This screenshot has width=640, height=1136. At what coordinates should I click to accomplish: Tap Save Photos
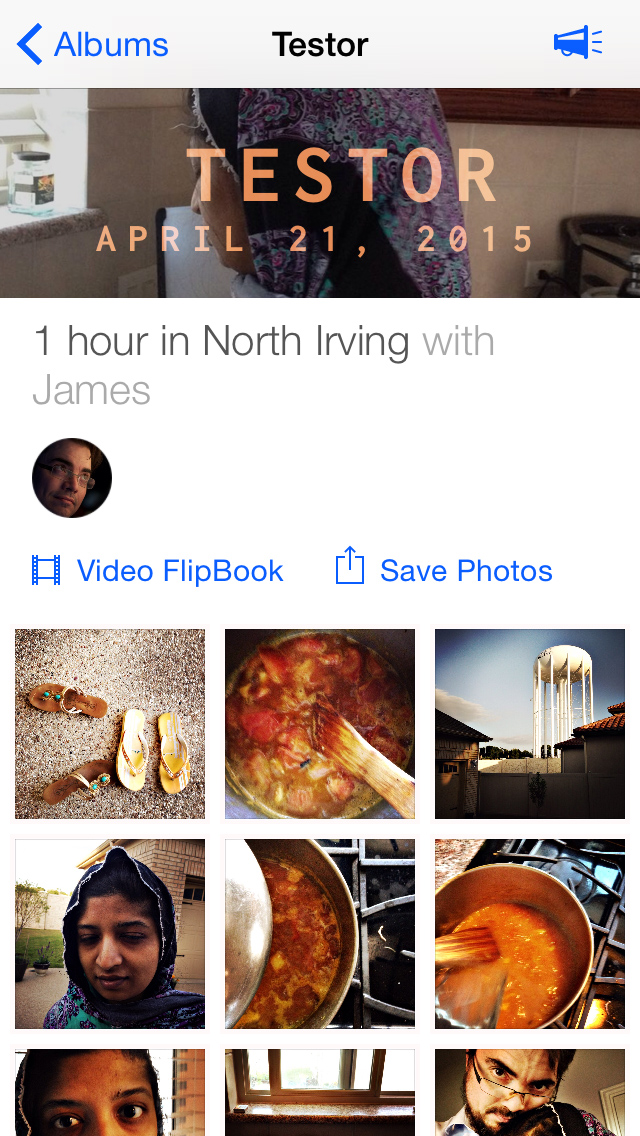coord(444,571)
